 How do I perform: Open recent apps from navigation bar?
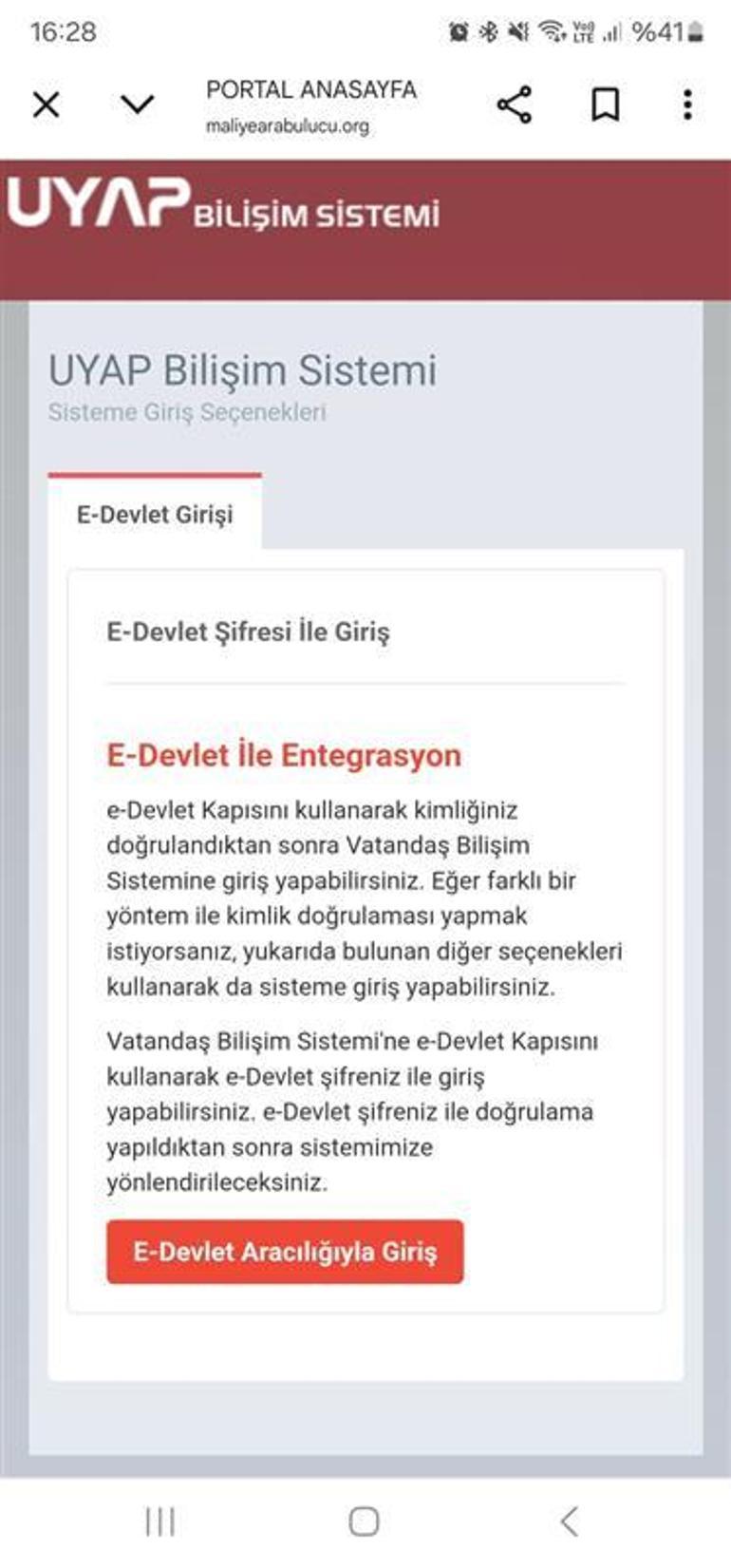click(159, 1521)
